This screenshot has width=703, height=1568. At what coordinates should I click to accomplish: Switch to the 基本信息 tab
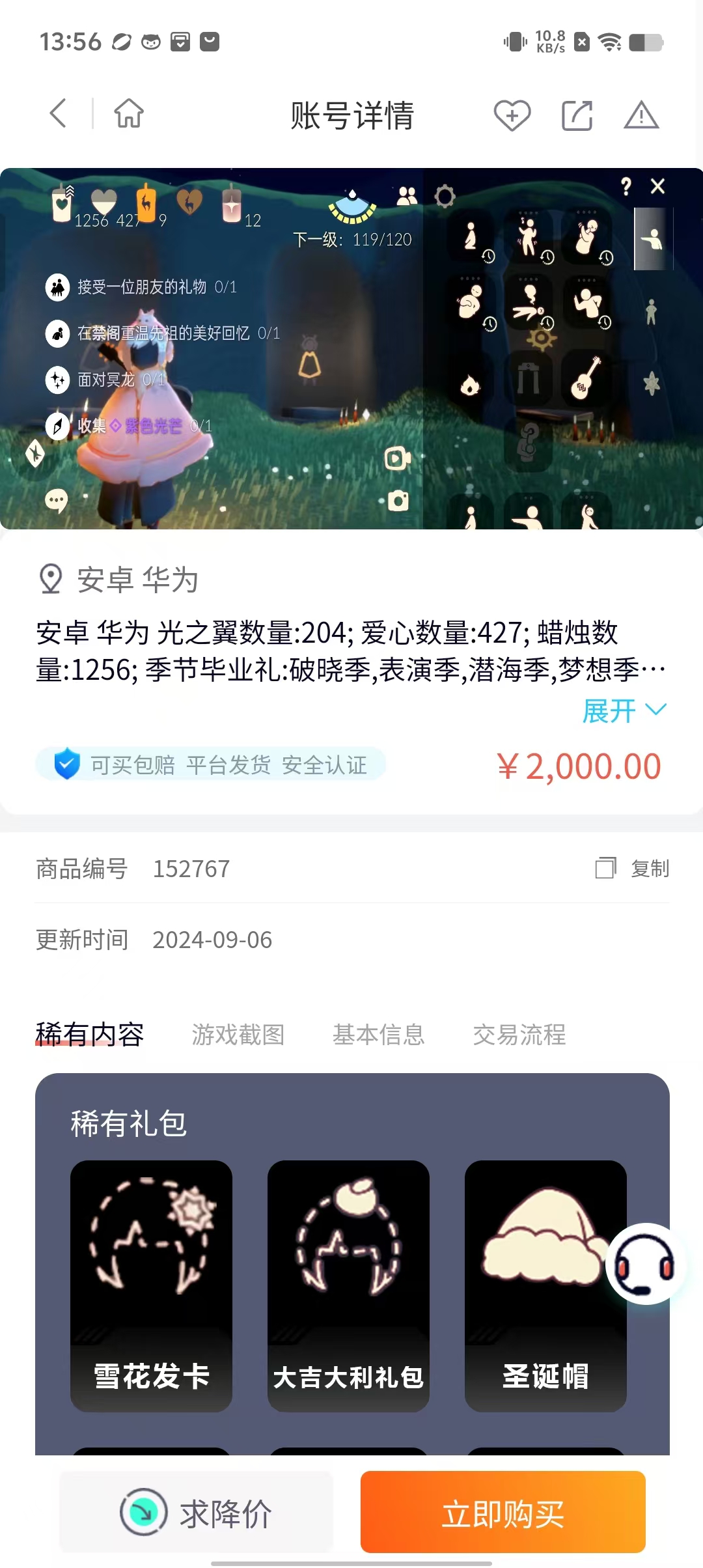[x=378, y=1034]
